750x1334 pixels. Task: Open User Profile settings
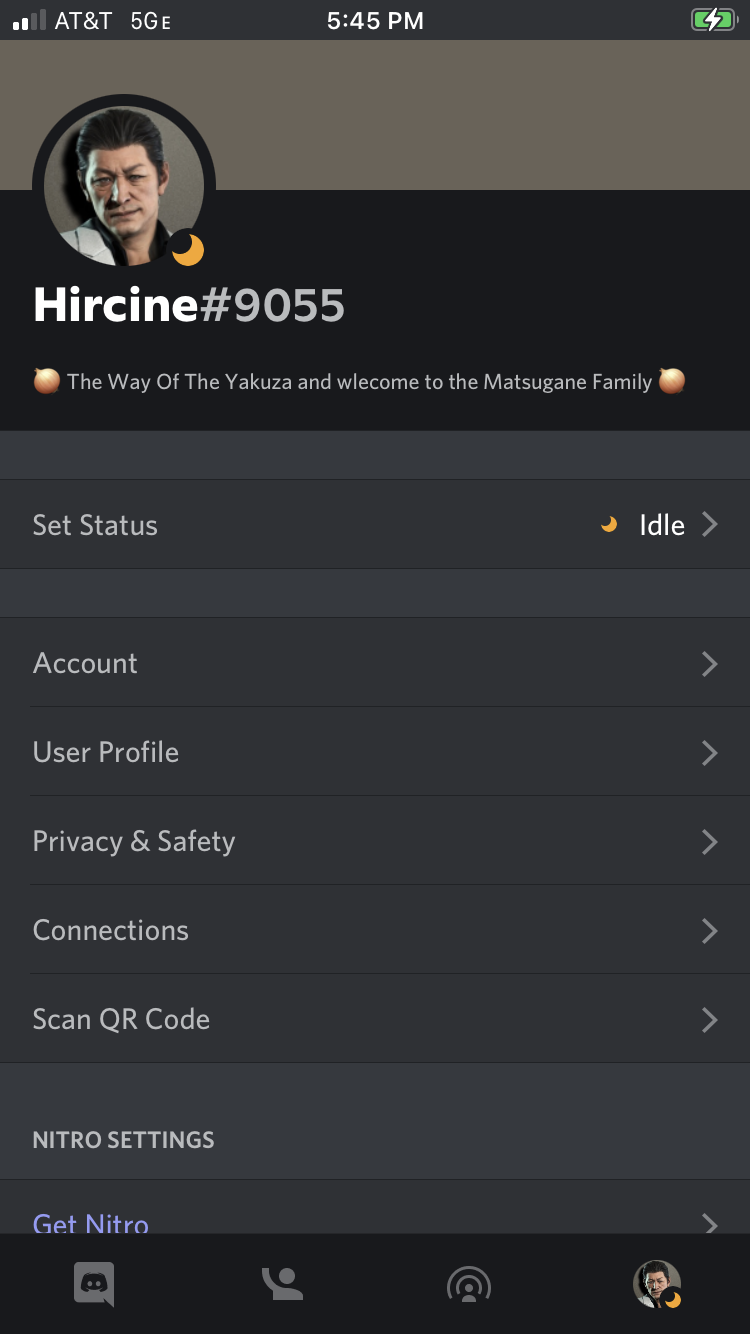click(x=375, y=752)
